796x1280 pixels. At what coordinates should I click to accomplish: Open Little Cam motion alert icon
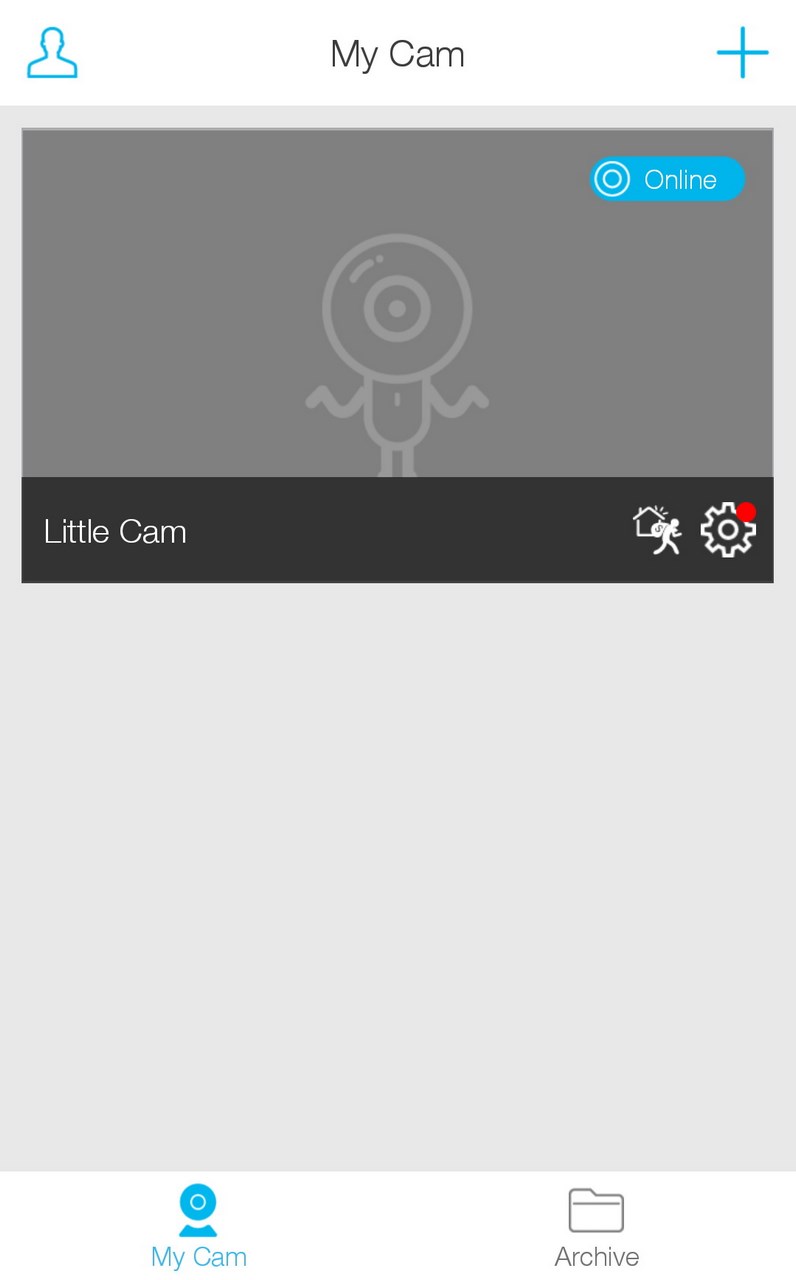[x=657, y=530]
